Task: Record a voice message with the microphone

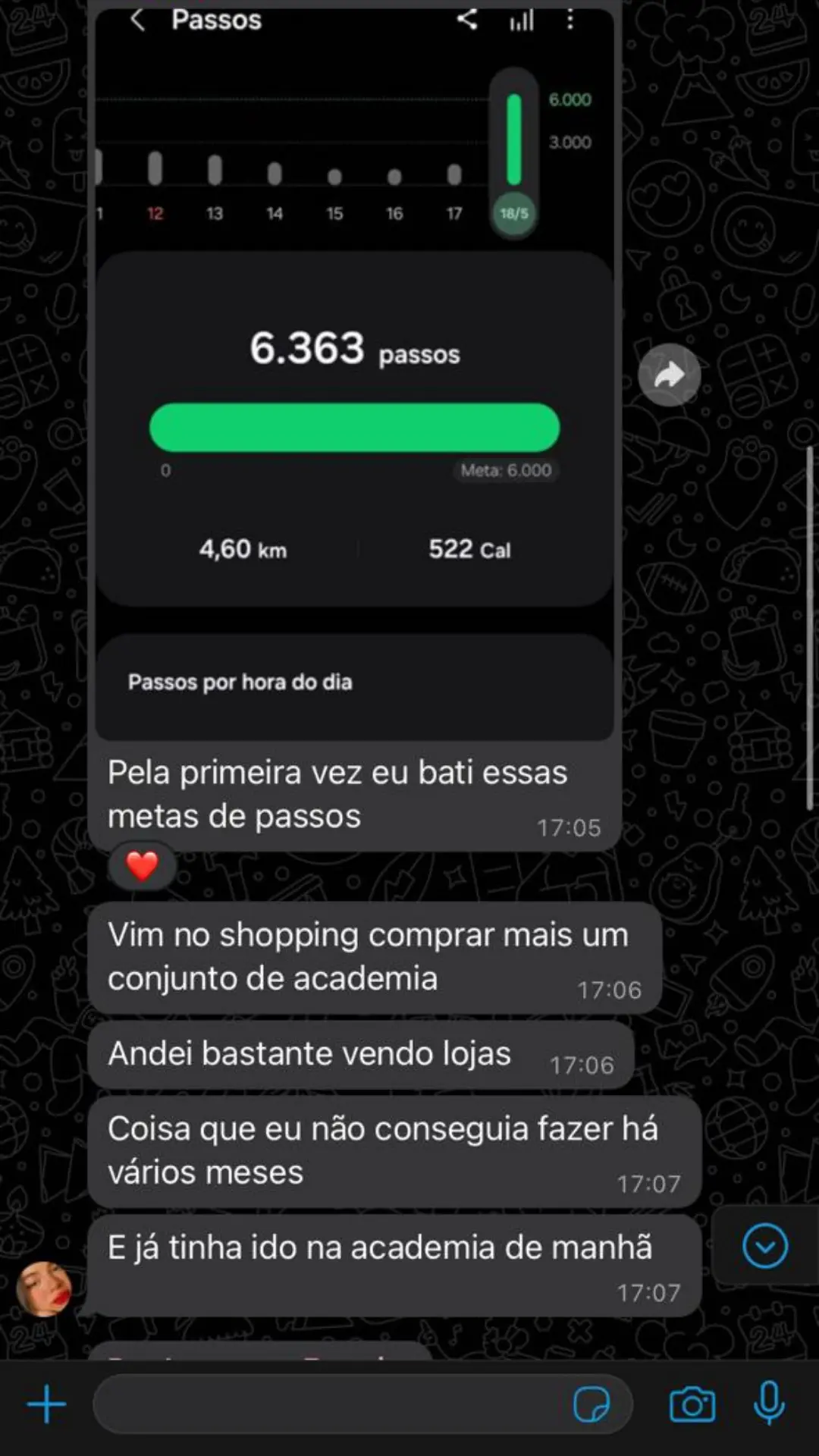Action: click(769, 1404)
